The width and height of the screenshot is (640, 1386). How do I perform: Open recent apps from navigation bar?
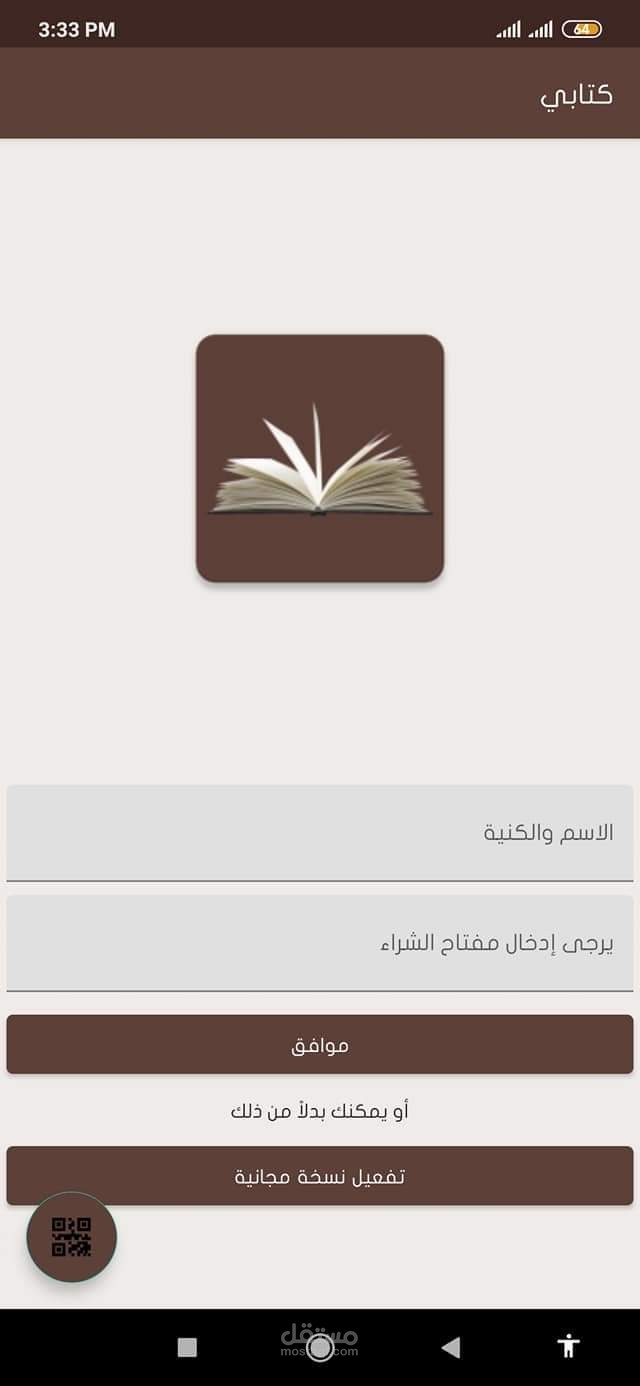pyautogui.click(x=187, y=1347)
